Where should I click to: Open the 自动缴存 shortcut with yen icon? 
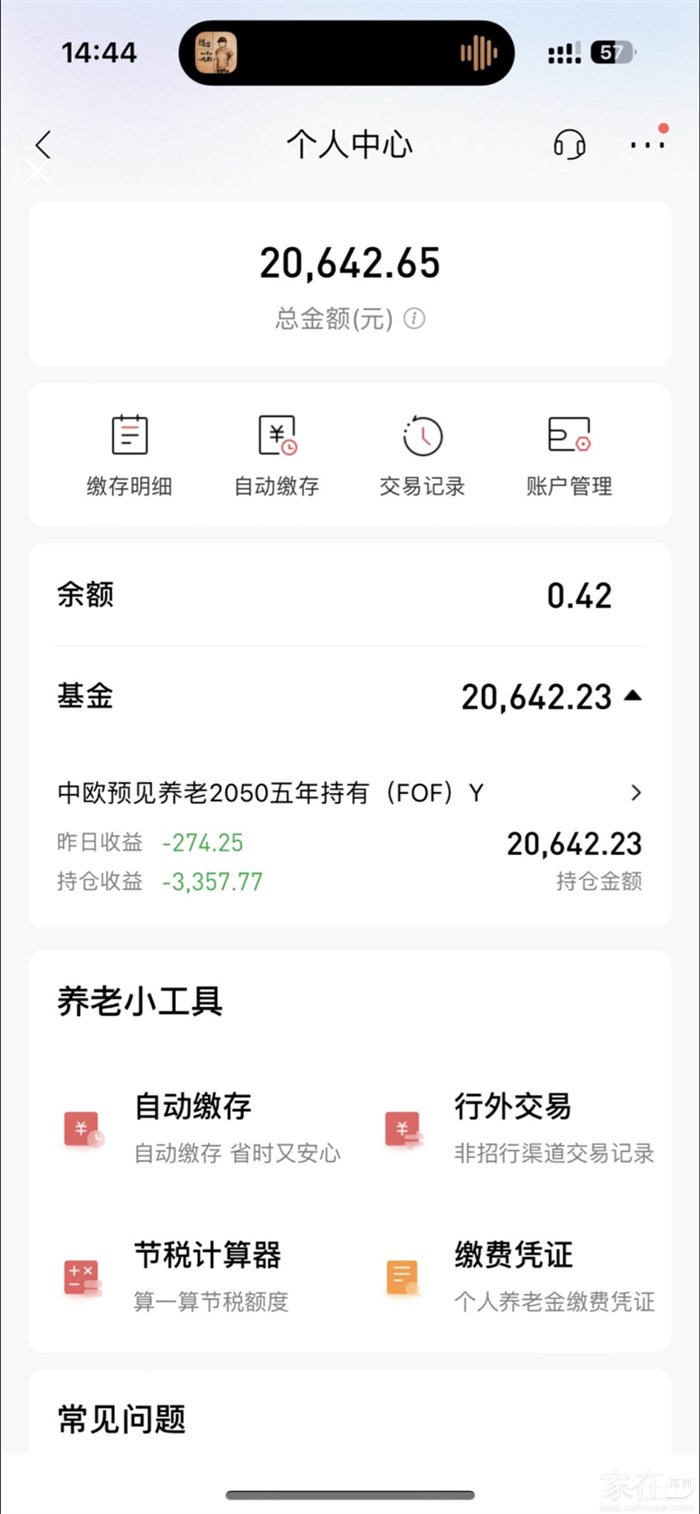click(x=277, y=456)
